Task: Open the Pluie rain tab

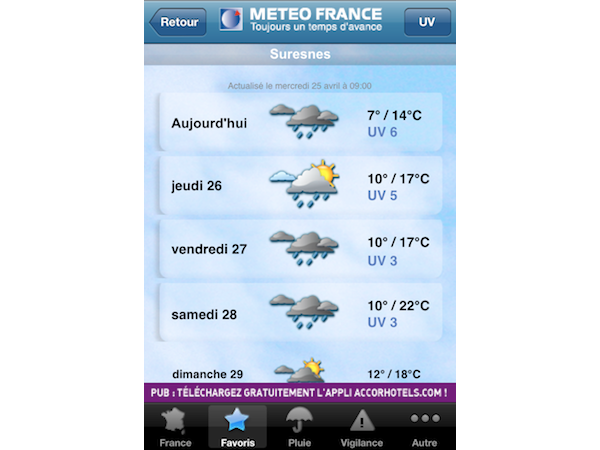Action: tap(299, 427)
